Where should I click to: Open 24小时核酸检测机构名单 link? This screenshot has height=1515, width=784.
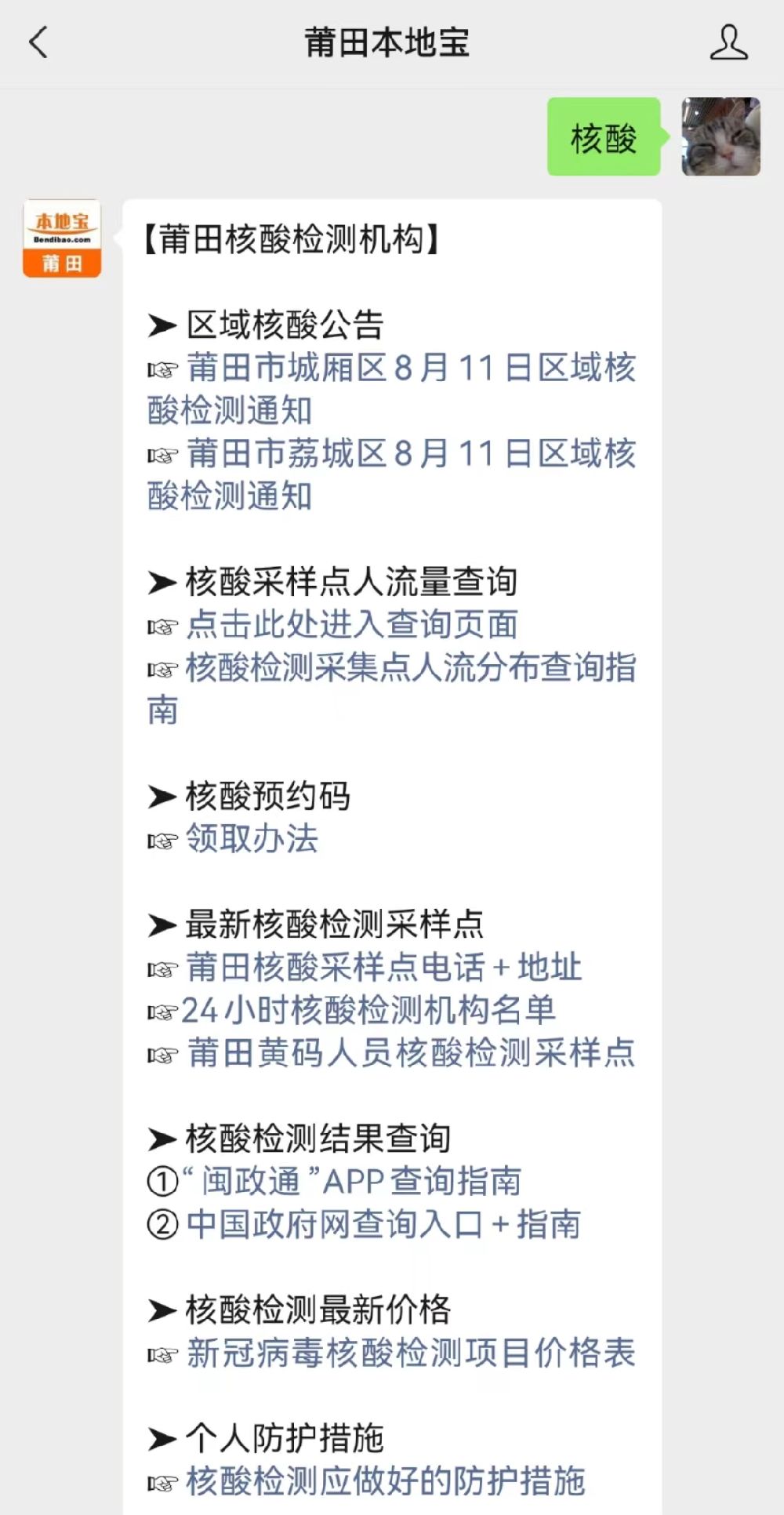tap(368, 1010)
